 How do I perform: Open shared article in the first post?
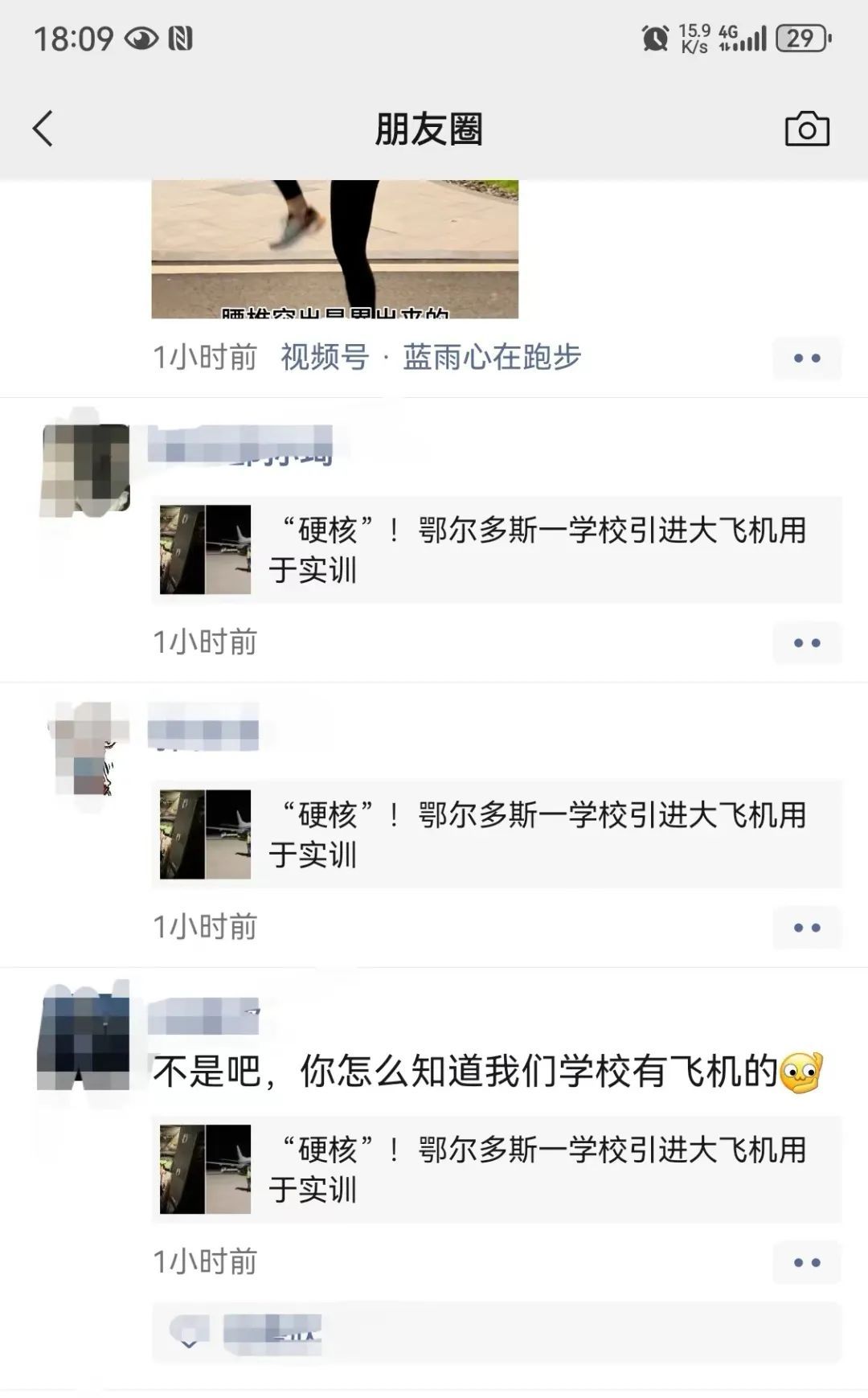(x=496, y=550)
